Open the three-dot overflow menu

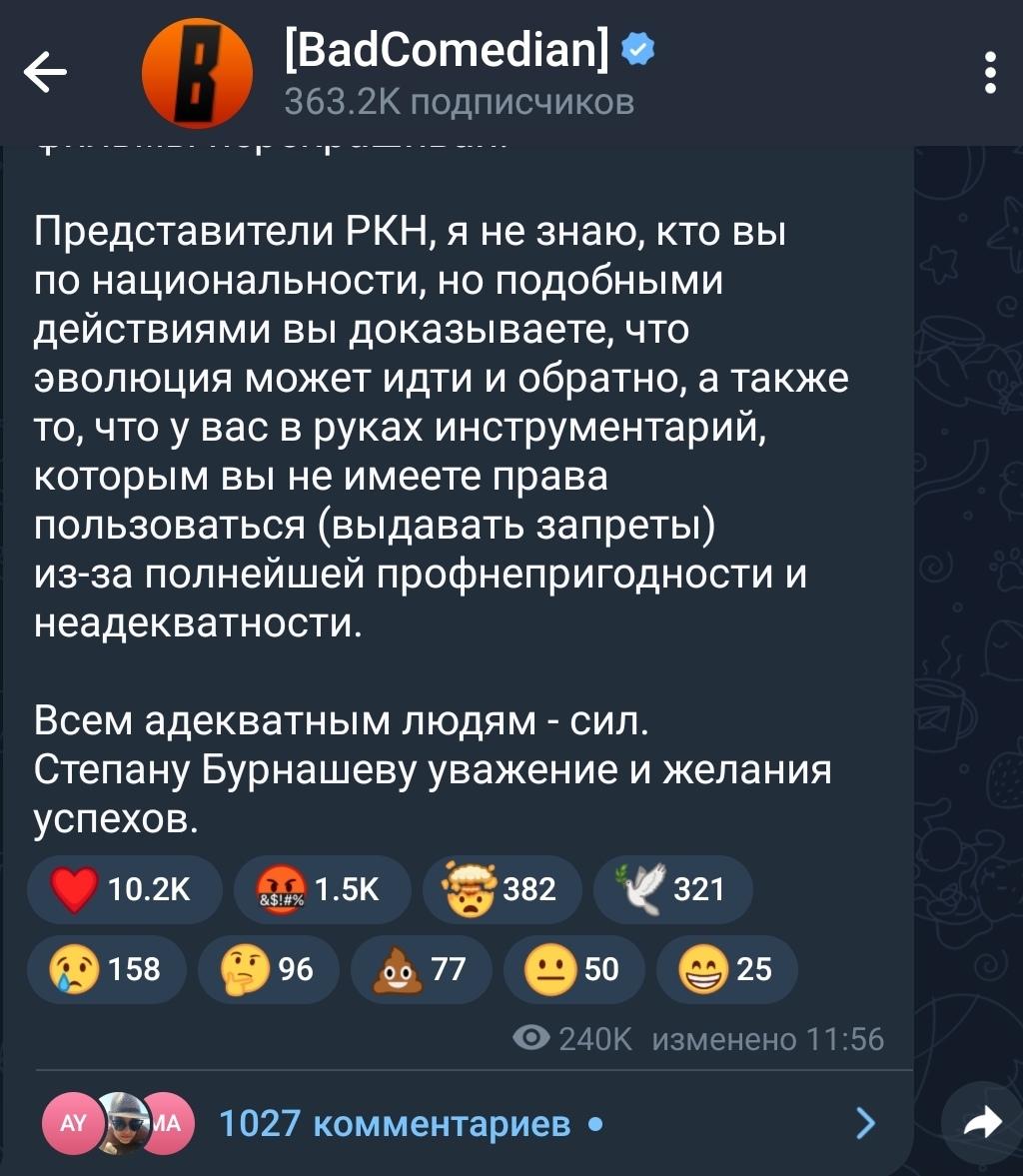(989, 73)
